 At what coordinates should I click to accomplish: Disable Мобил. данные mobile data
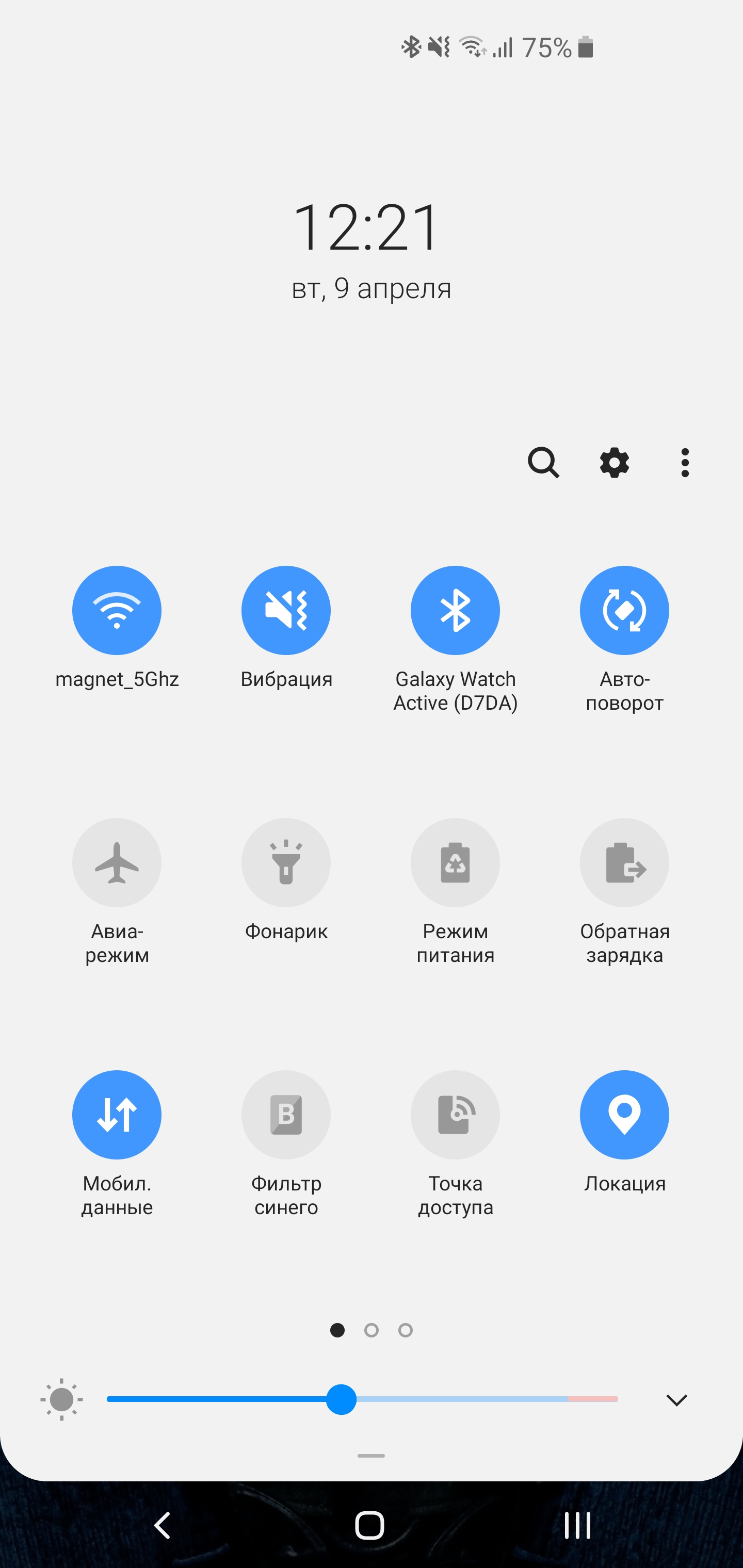pos(117,1115)
